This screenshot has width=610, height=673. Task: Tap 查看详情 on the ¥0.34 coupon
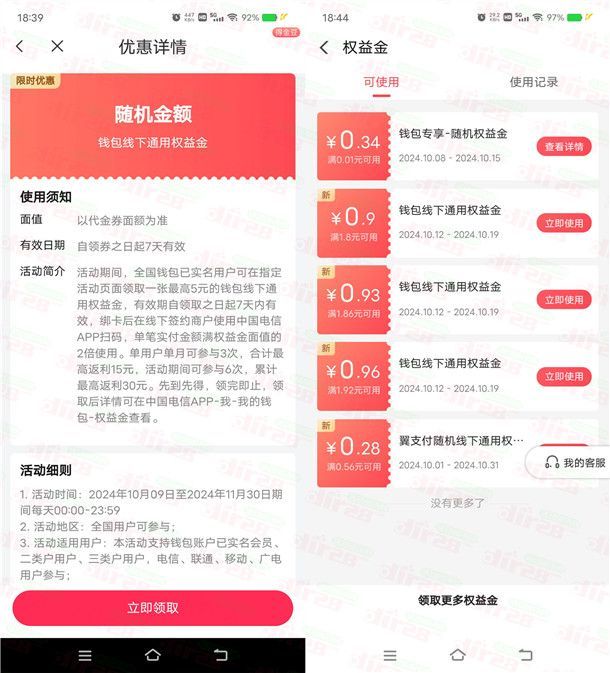tap(563, 146)
